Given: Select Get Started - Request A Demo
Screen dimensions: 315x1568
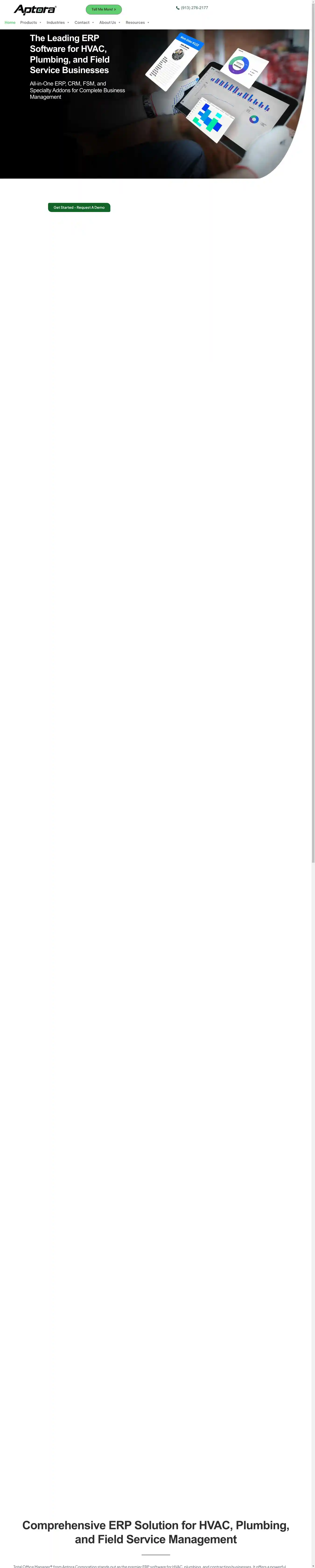Looking at the screenshot, I should (x=79, y=208).
